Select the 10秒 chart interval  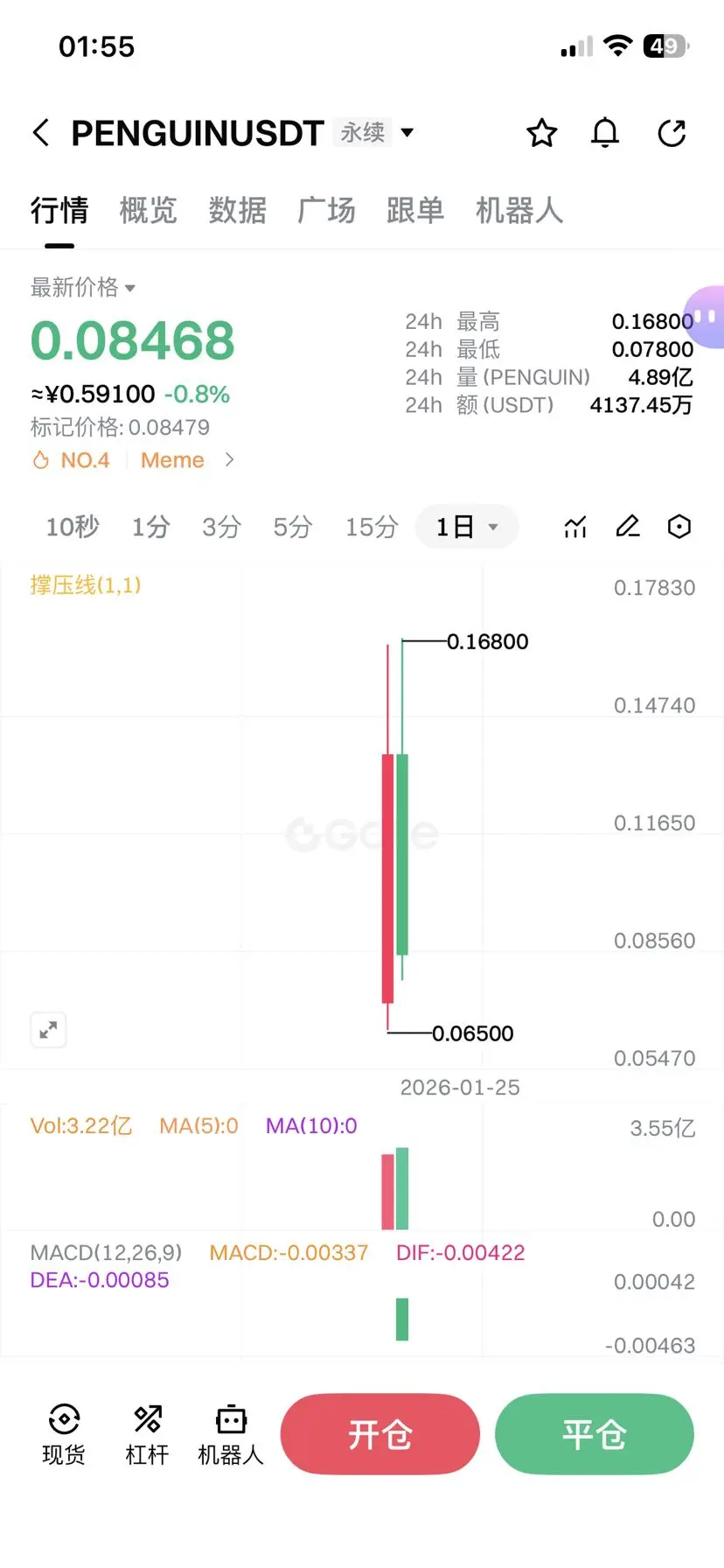coord(73,527)
